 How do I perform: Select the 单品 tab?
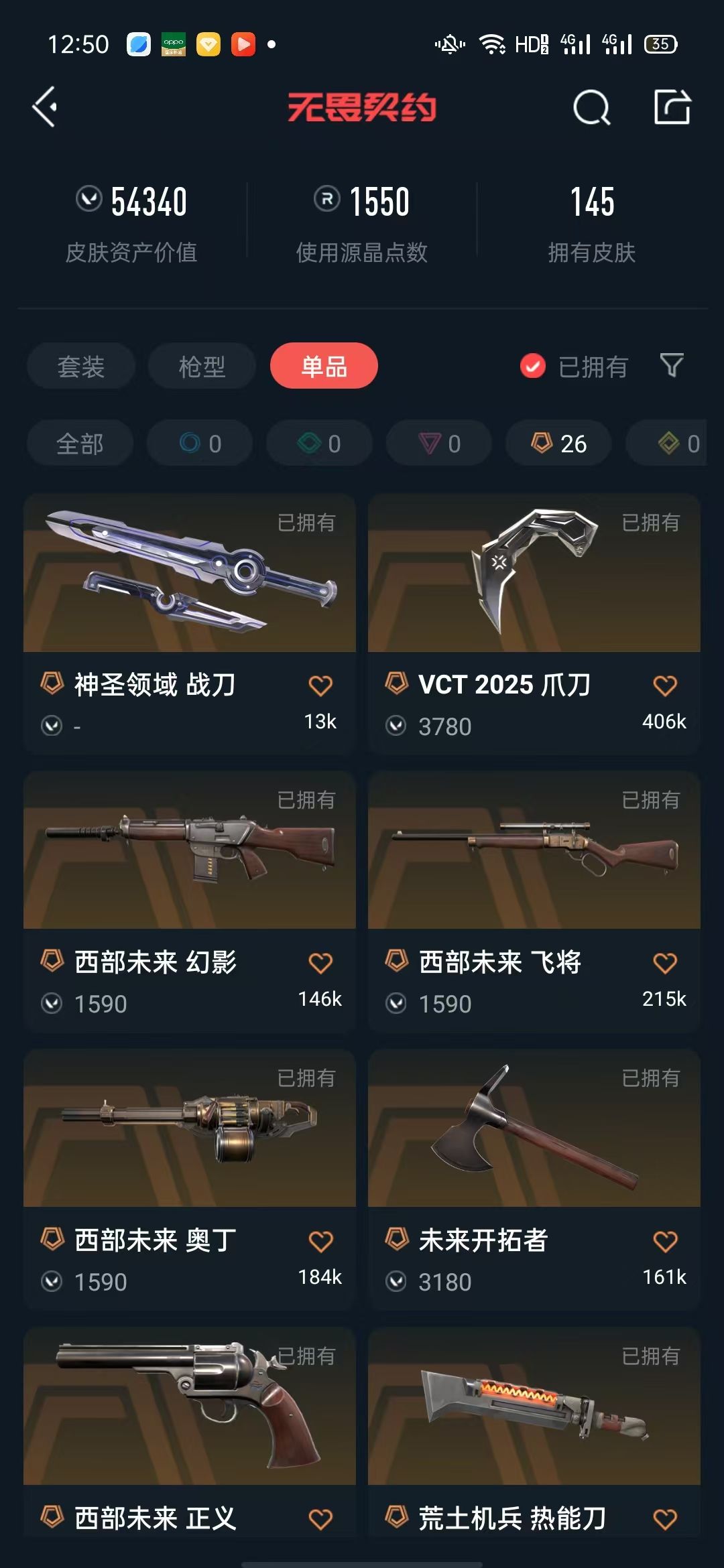[x=324, y=366]
